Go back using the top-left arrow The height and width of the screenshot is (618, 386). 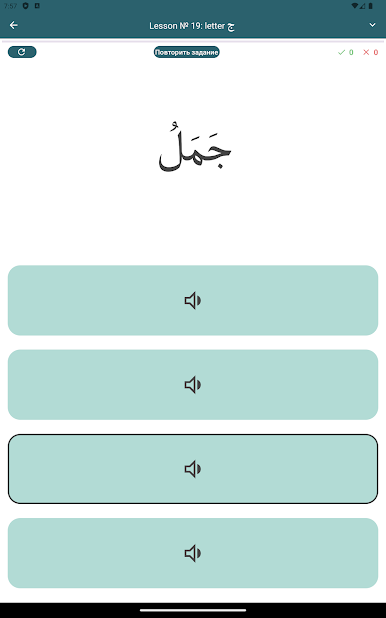(14, 25)
